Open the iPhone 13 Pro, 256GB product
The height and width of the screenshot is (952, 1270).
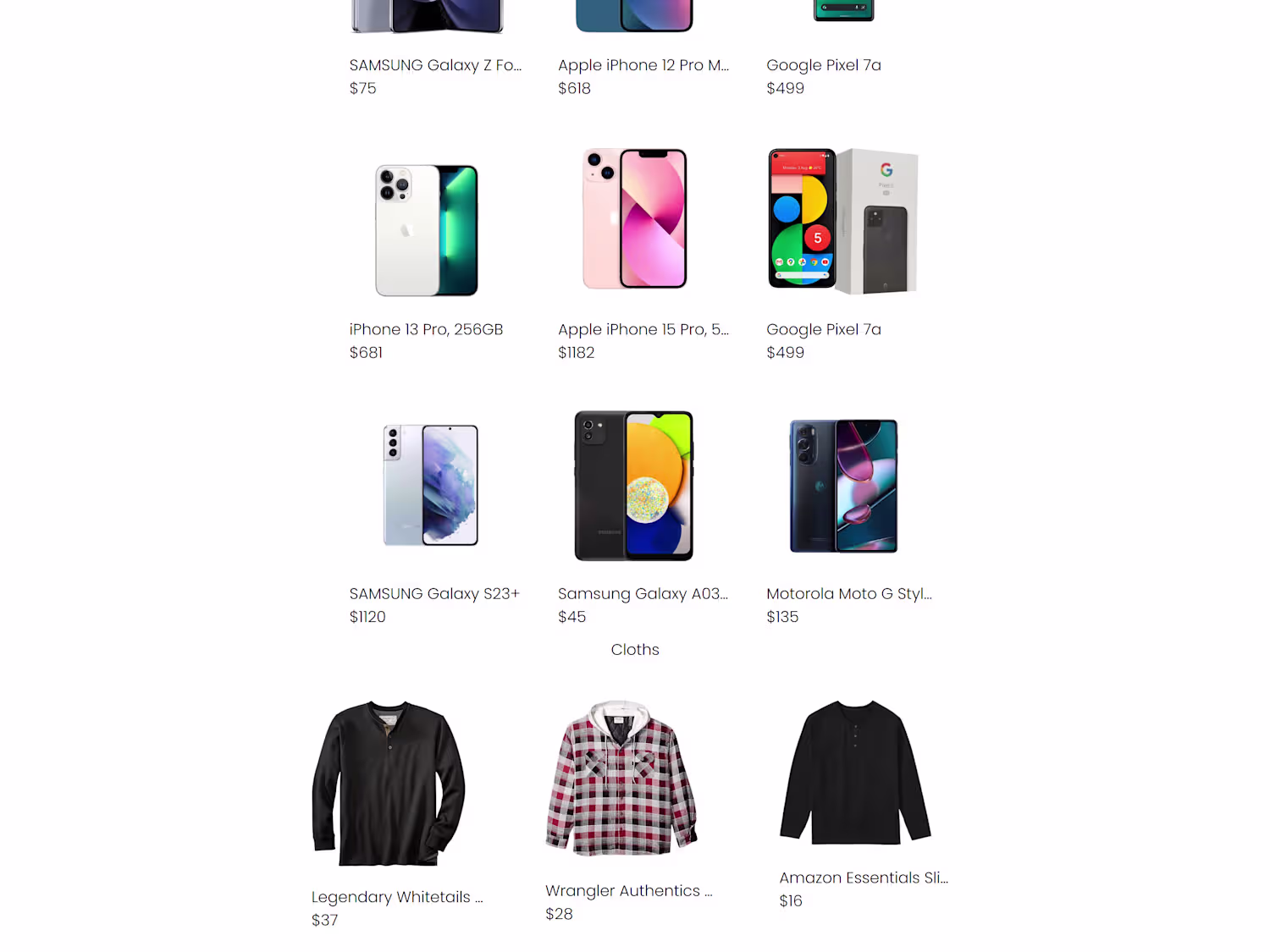[x=427, y=231]
